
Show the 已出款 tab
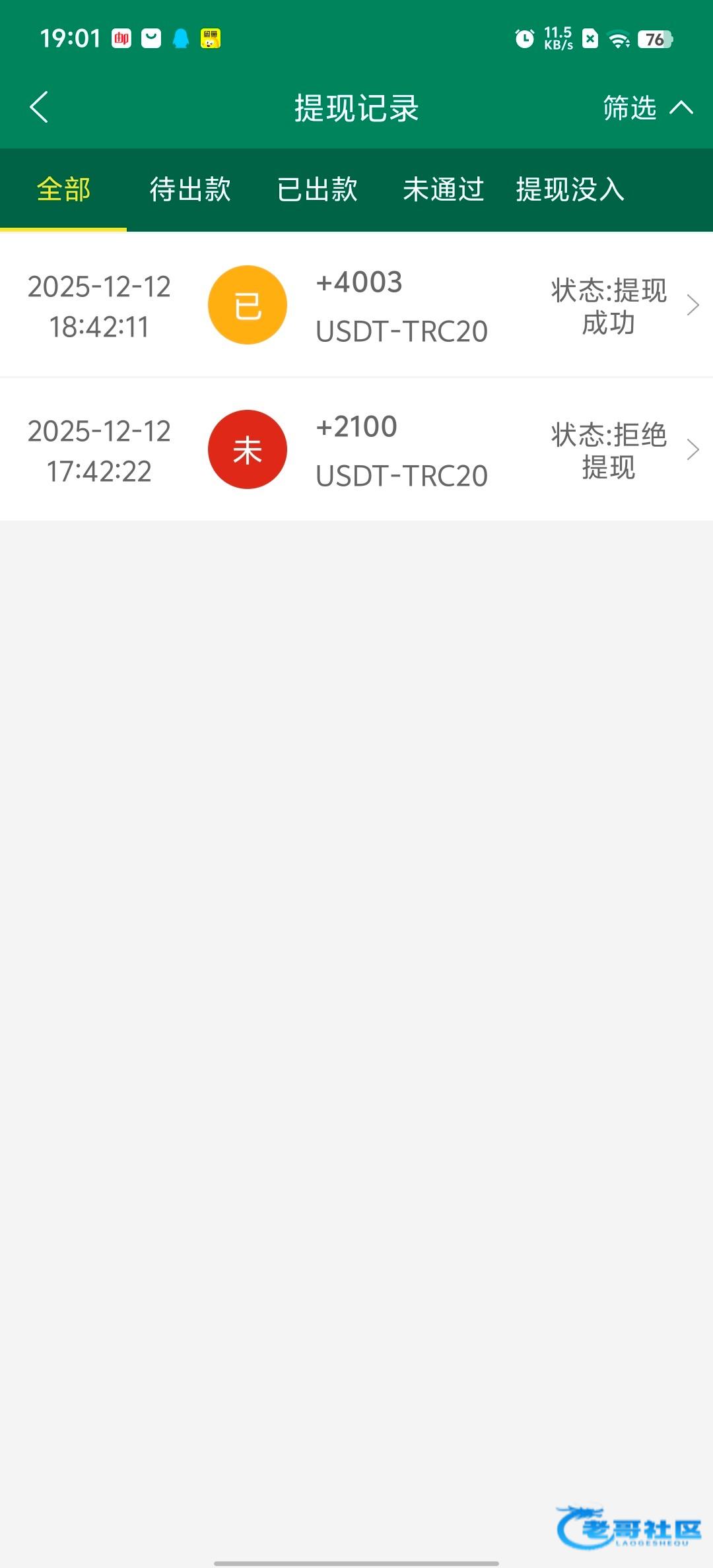point(318,189)
